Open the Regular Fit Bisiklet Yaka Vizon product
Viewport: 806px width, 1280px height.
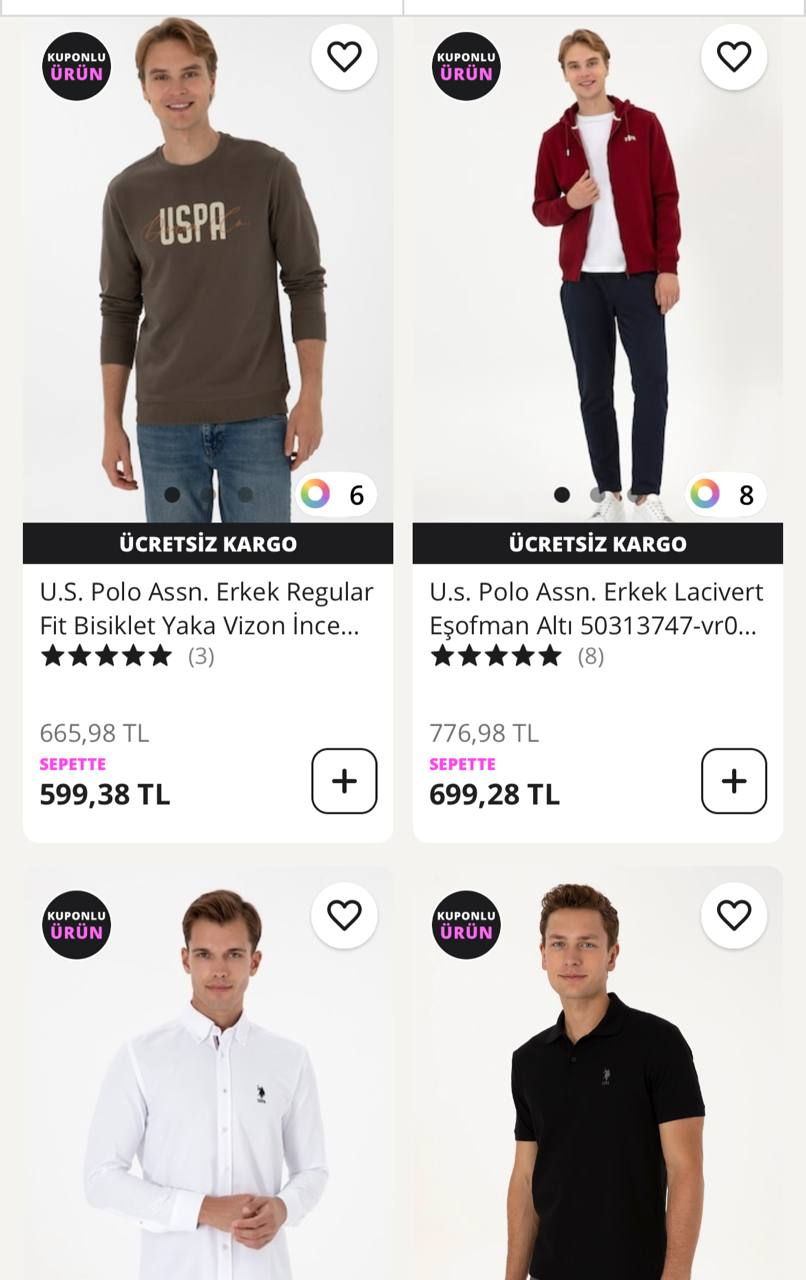[207, 609]
